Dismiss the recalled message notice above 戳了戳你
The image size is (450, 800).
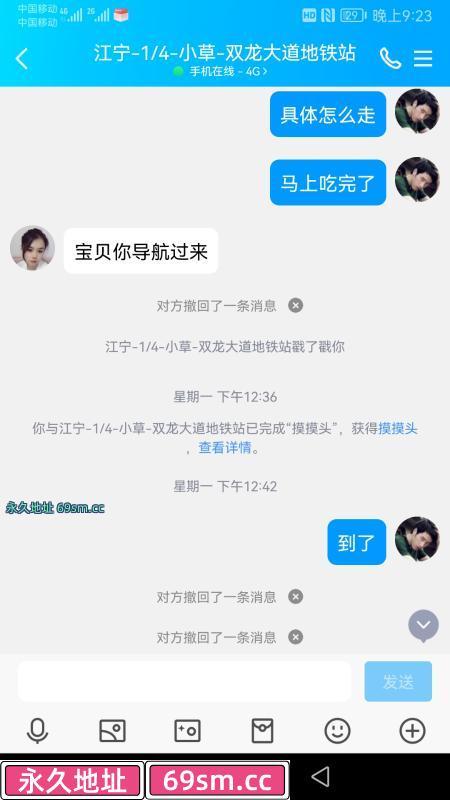pyautogui.click(x=295, y=306)
